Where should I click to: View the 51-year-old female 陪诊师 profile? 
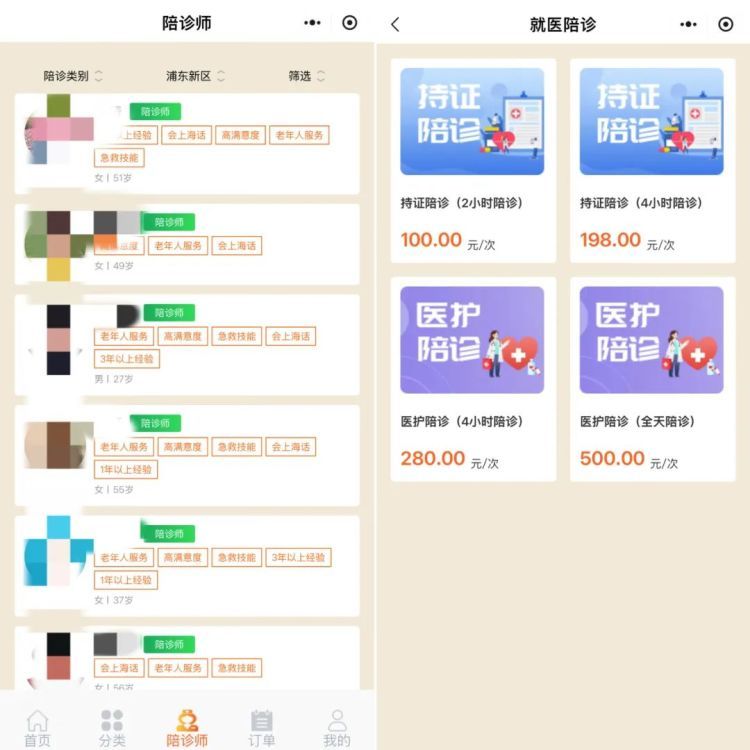click(187, 144)
